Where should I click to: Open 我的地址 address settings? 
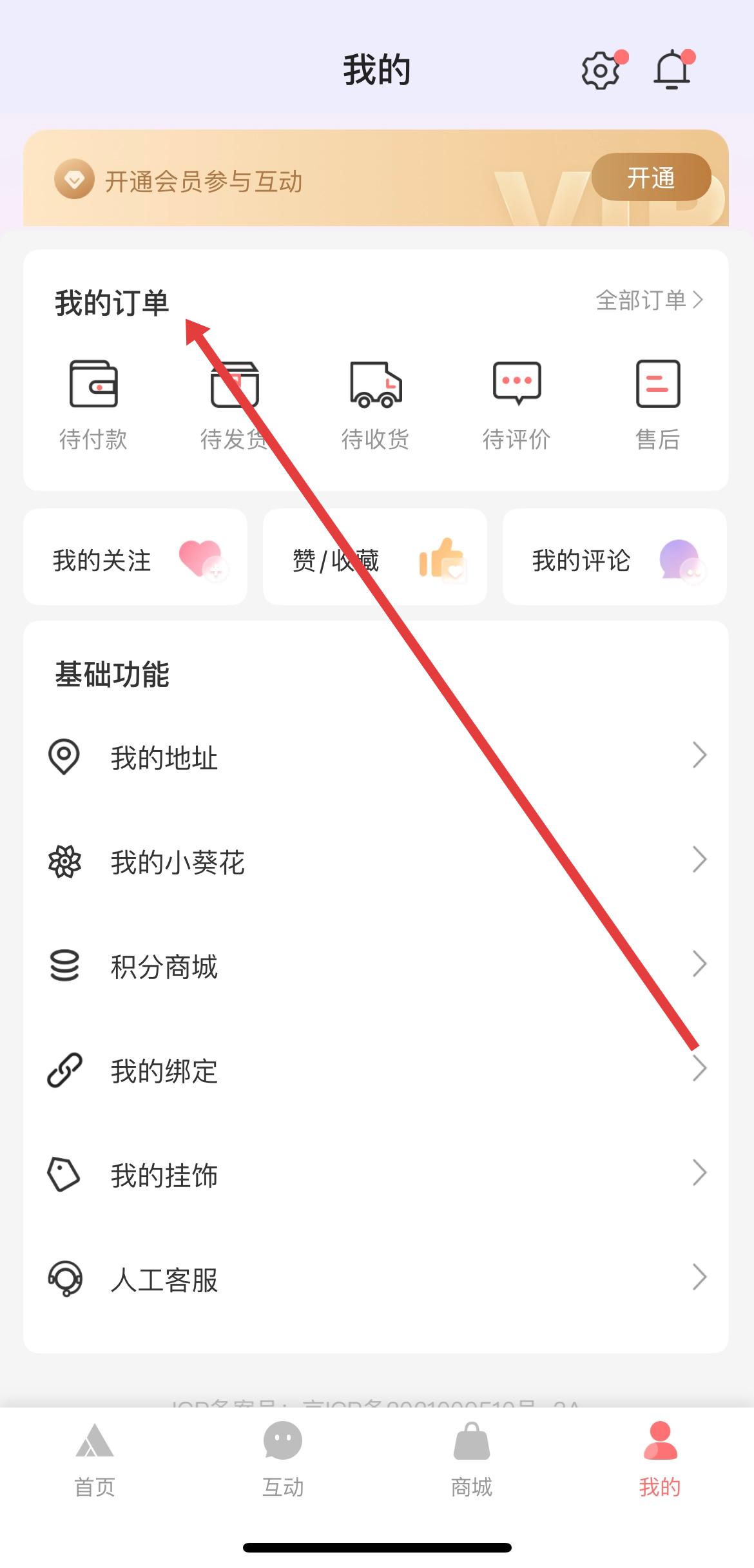376,757
